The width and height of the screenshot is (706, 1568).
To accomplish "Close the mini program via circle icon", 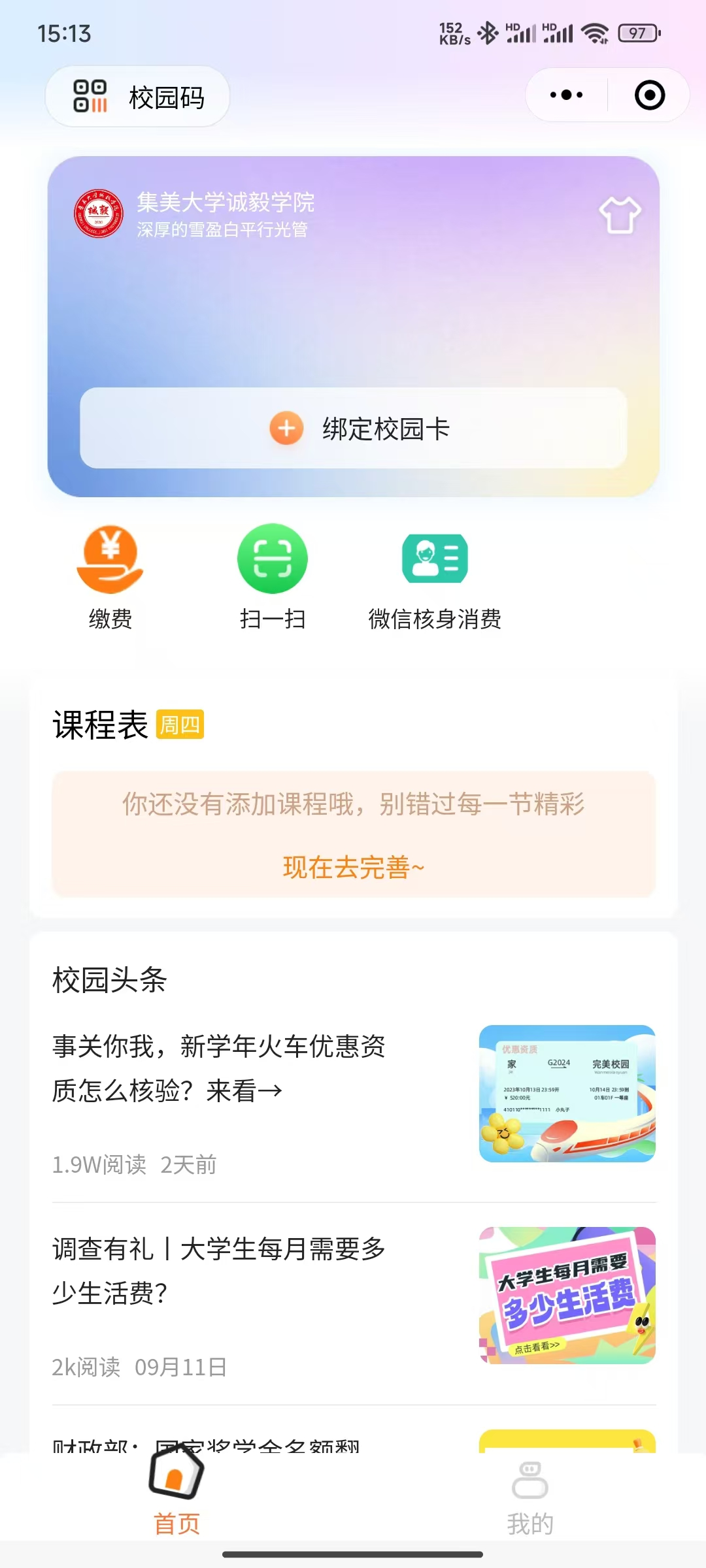I will pos(649,95).
